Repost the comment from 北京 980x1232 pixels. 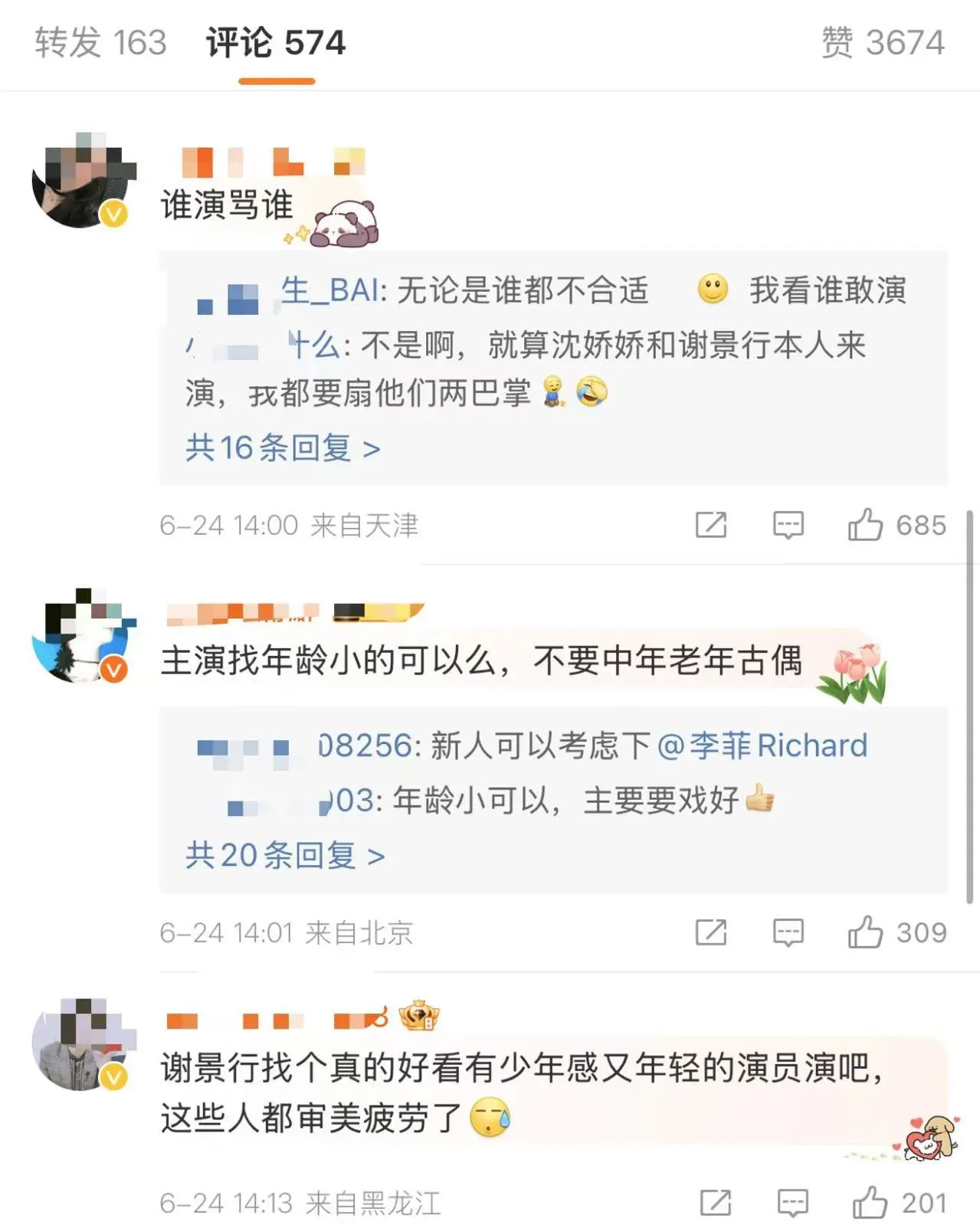tap(710, 932)
